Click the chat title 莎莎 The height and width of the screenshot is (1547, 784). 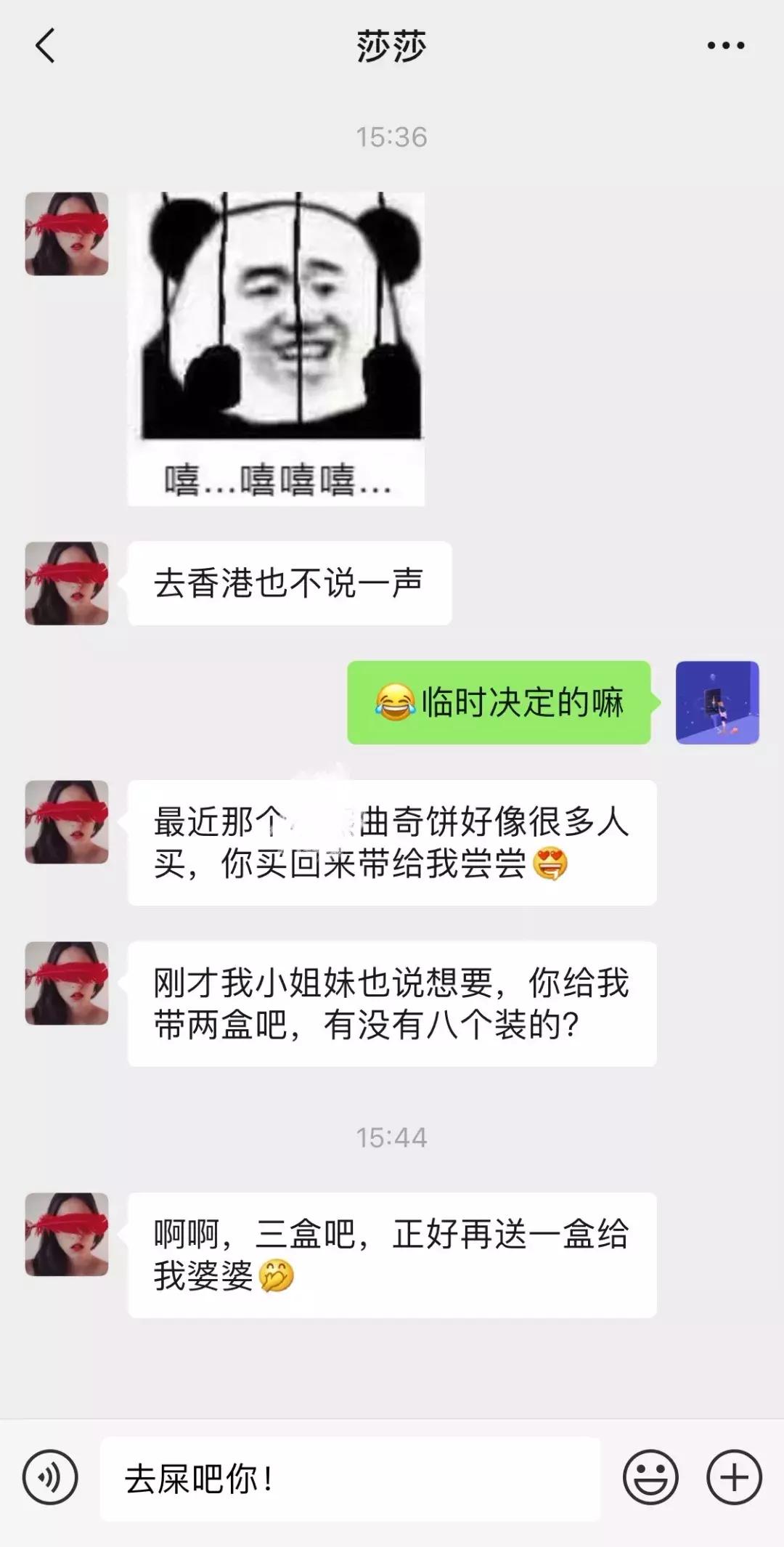click(x=391, y=45)
